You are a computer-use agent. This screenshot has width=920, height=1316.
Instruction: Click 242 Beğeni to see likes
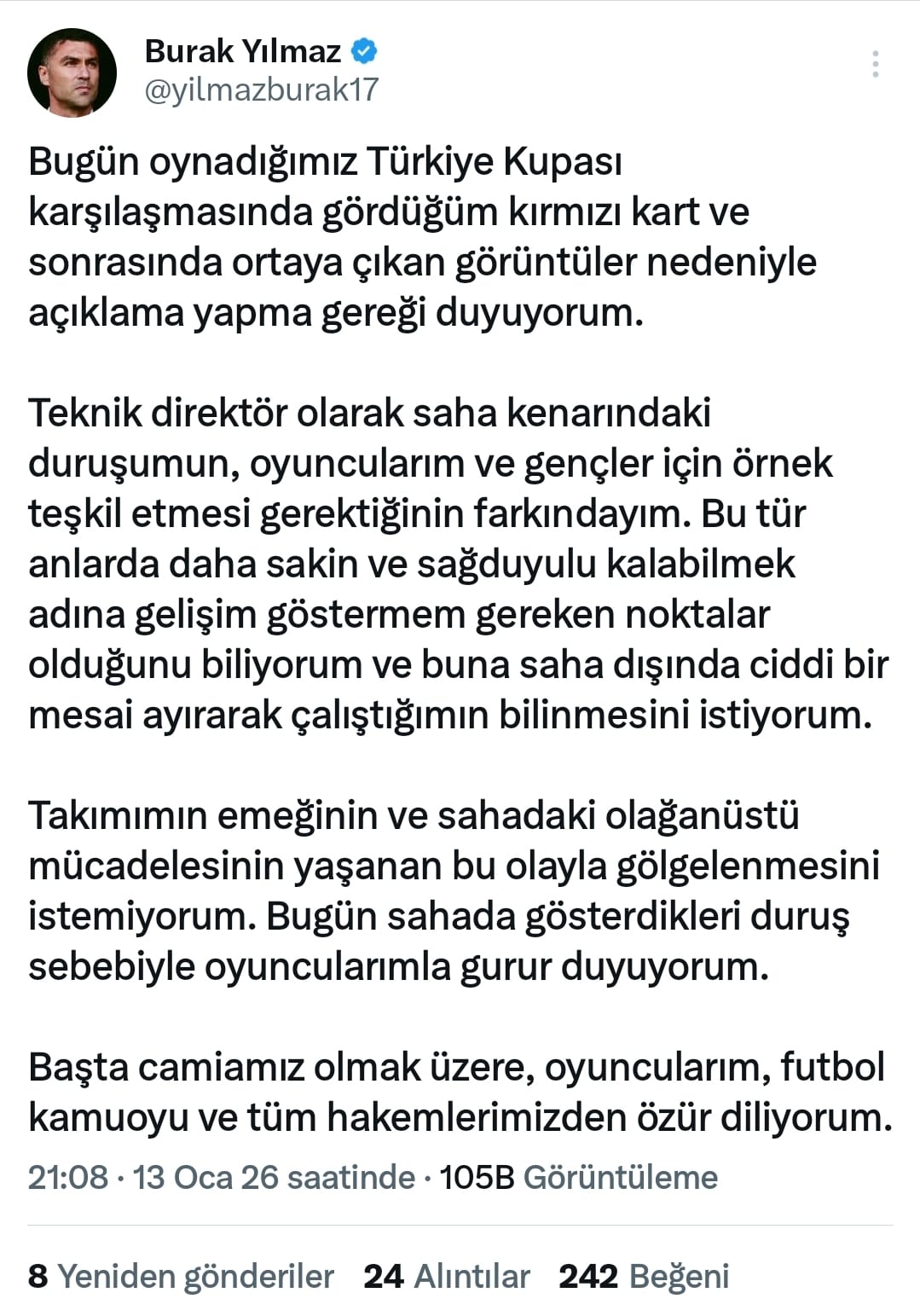coord(644,1277)
